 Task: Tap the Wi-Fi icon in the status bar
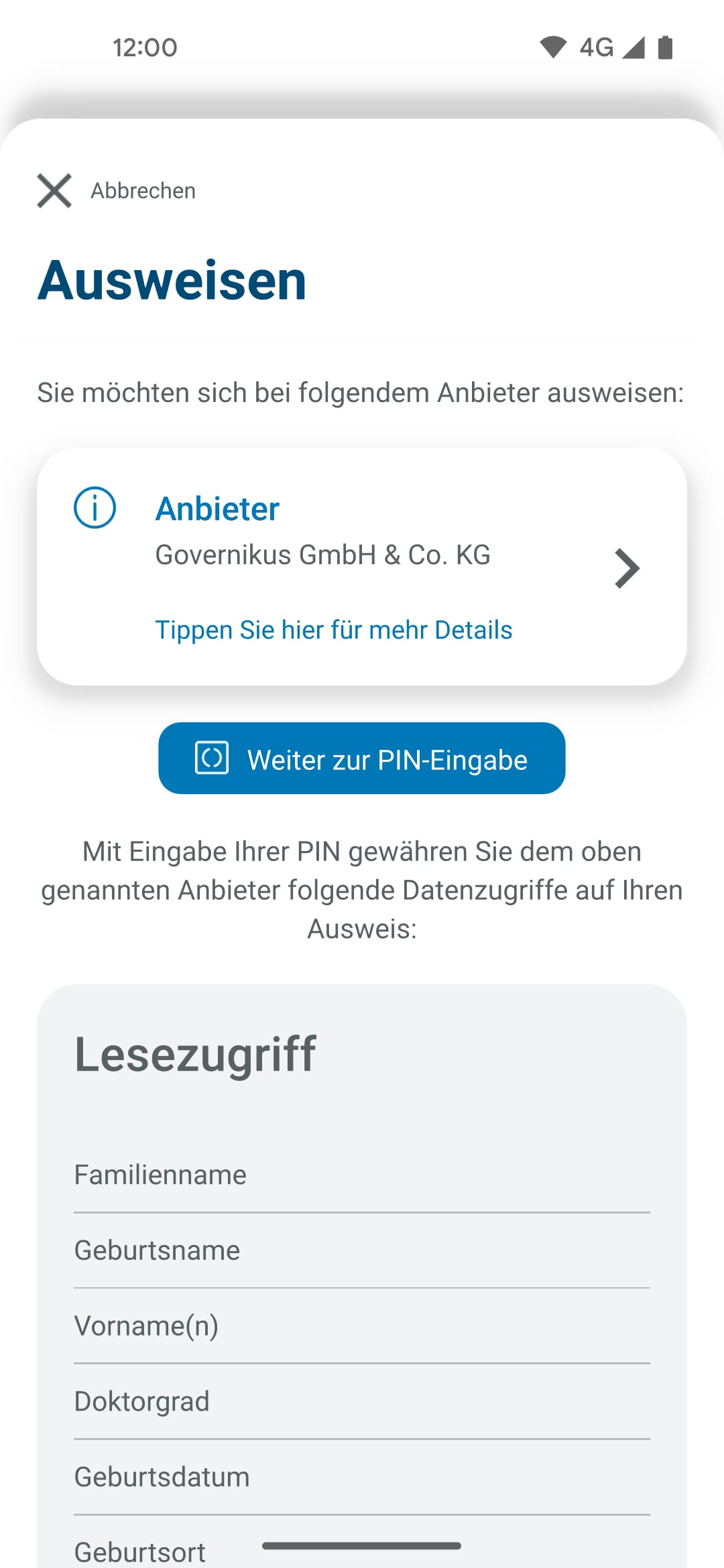[x=552, y=46]
